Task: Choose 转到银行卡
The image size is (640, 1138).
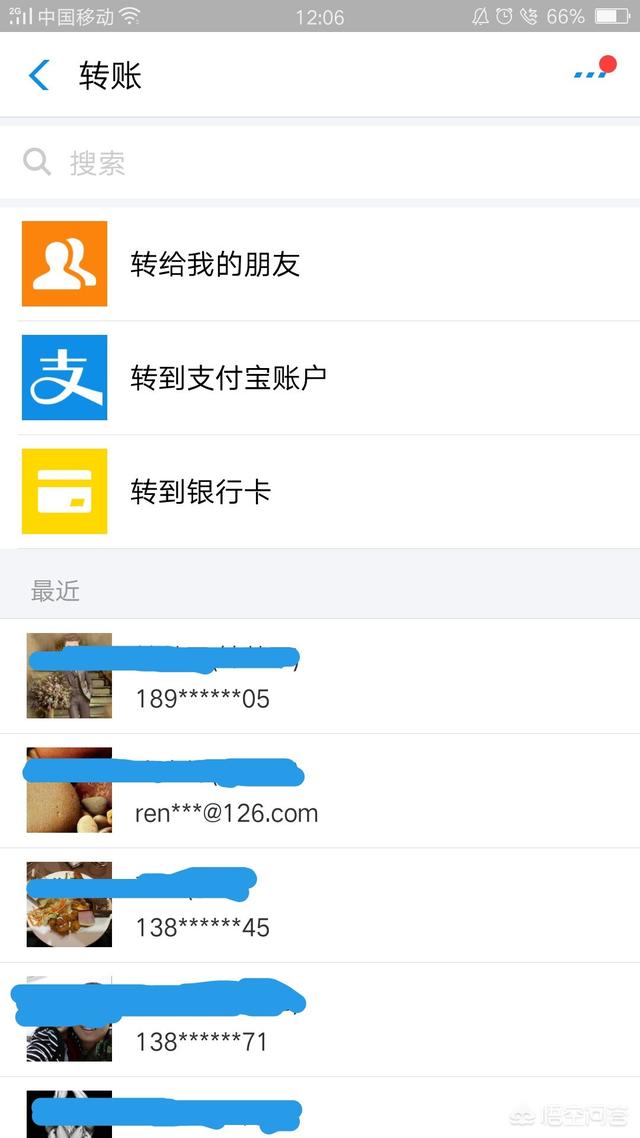Action: coord(320,492)
